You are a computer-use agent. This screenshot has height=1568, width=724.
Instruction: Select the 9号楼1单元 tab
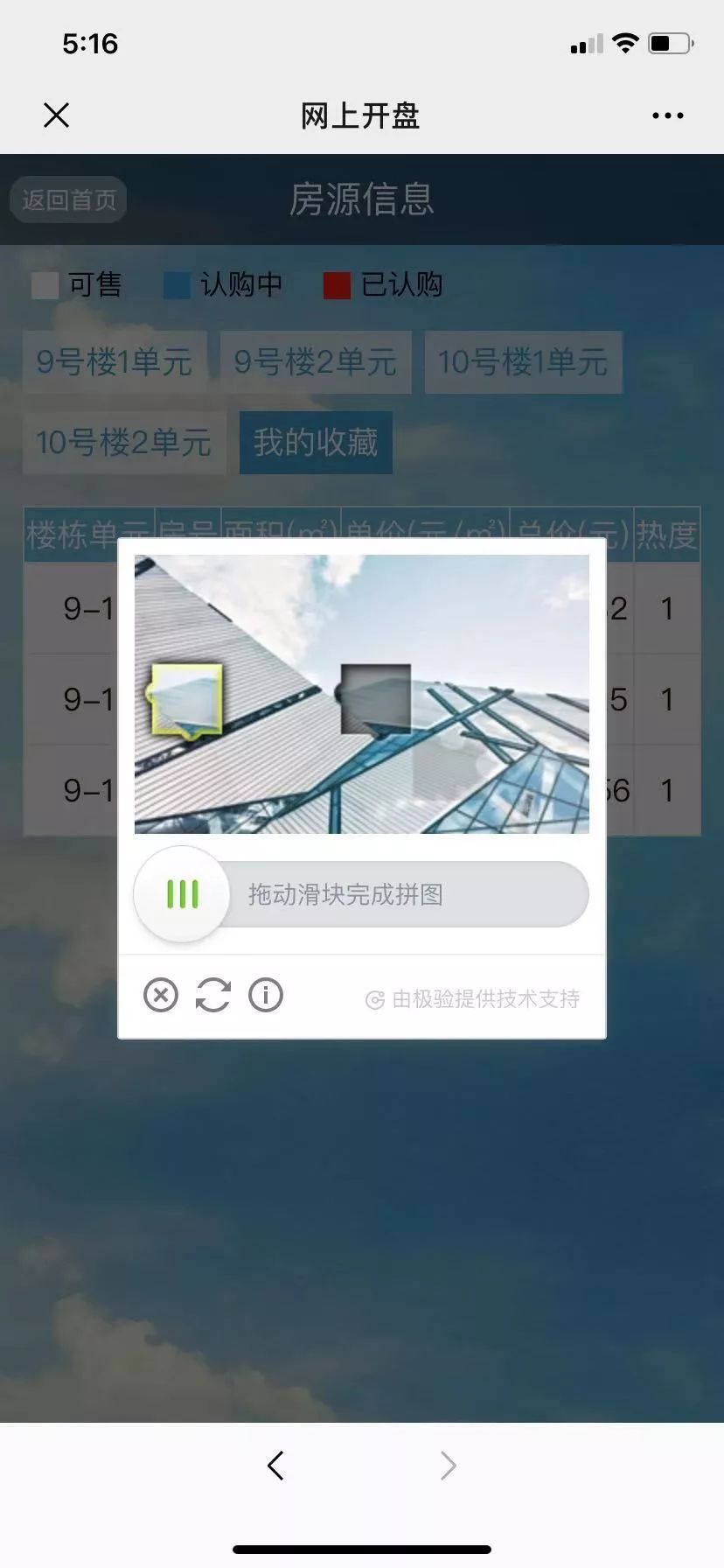[x=115, y=362]
